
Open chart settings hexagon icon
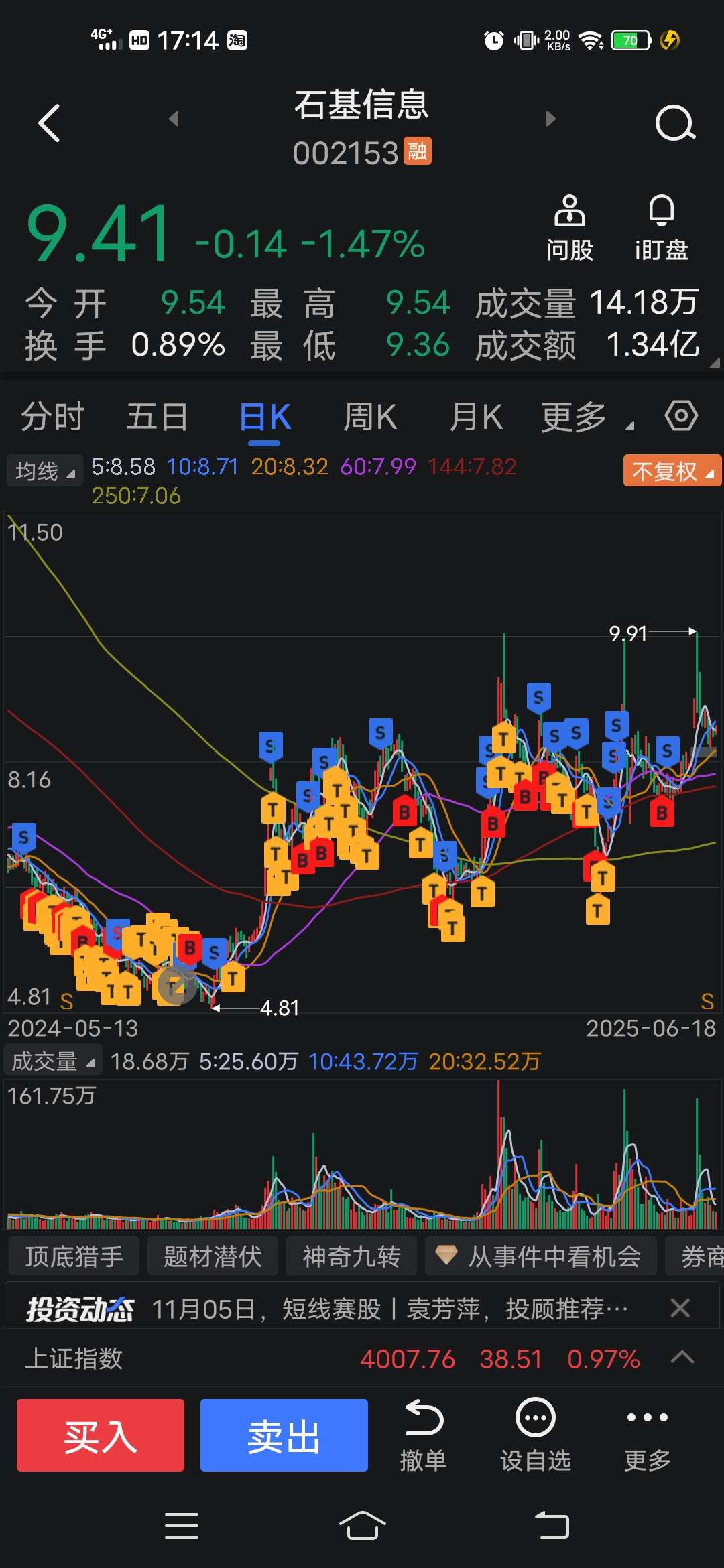tap(681, 416)
